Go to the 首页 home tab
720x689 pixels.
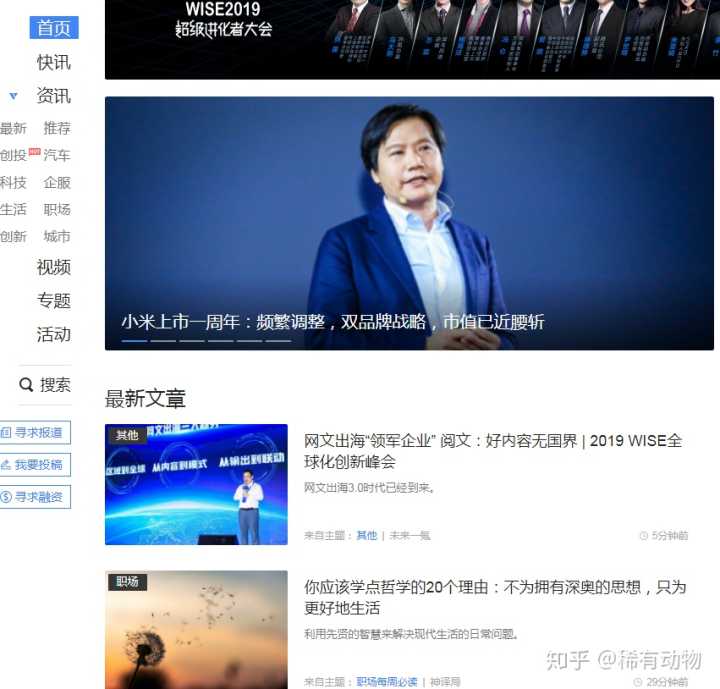(53, 28)
